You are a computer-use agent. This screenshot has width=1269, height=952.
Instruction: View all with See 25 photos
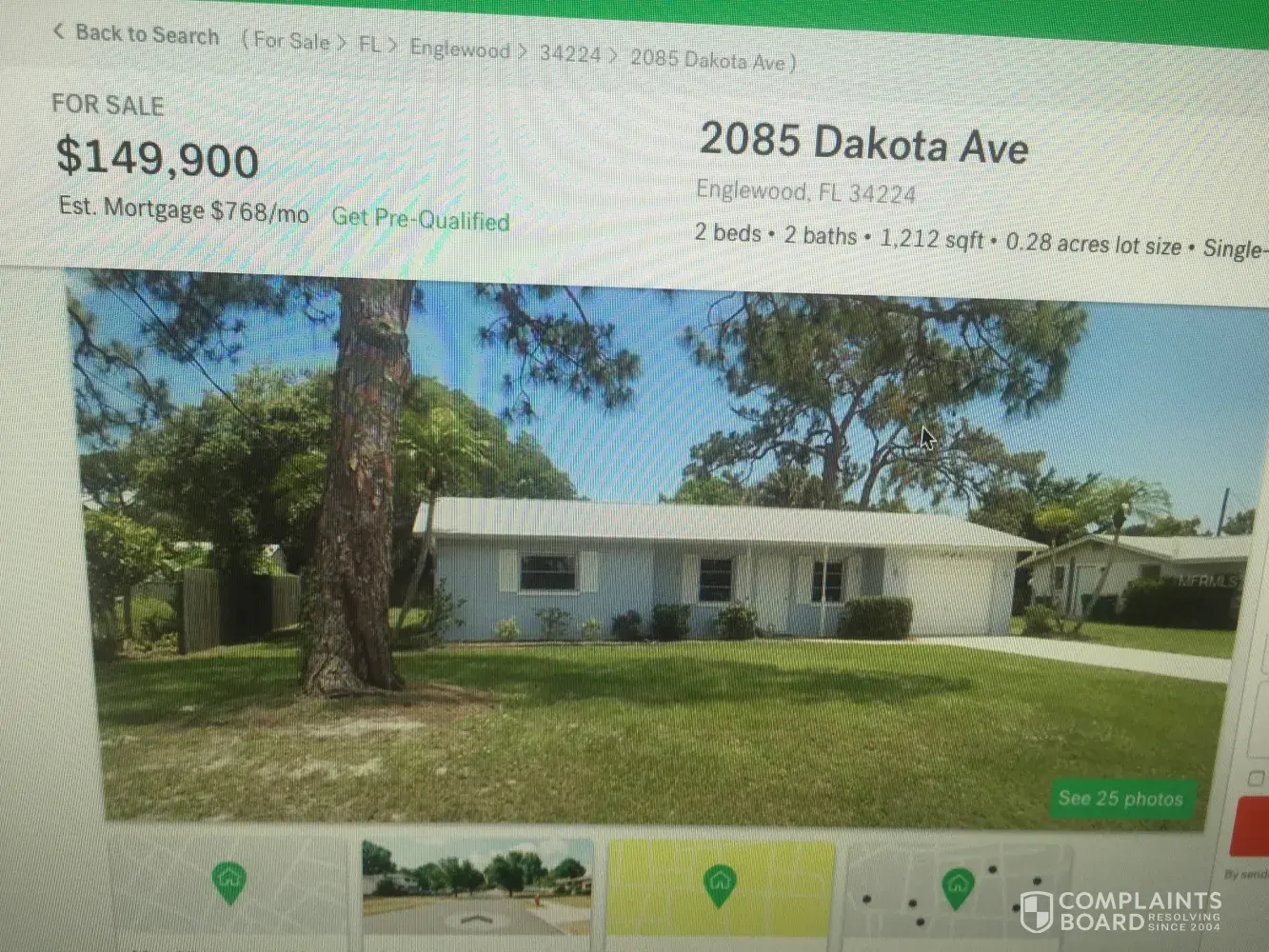[x=1120, y=798]
